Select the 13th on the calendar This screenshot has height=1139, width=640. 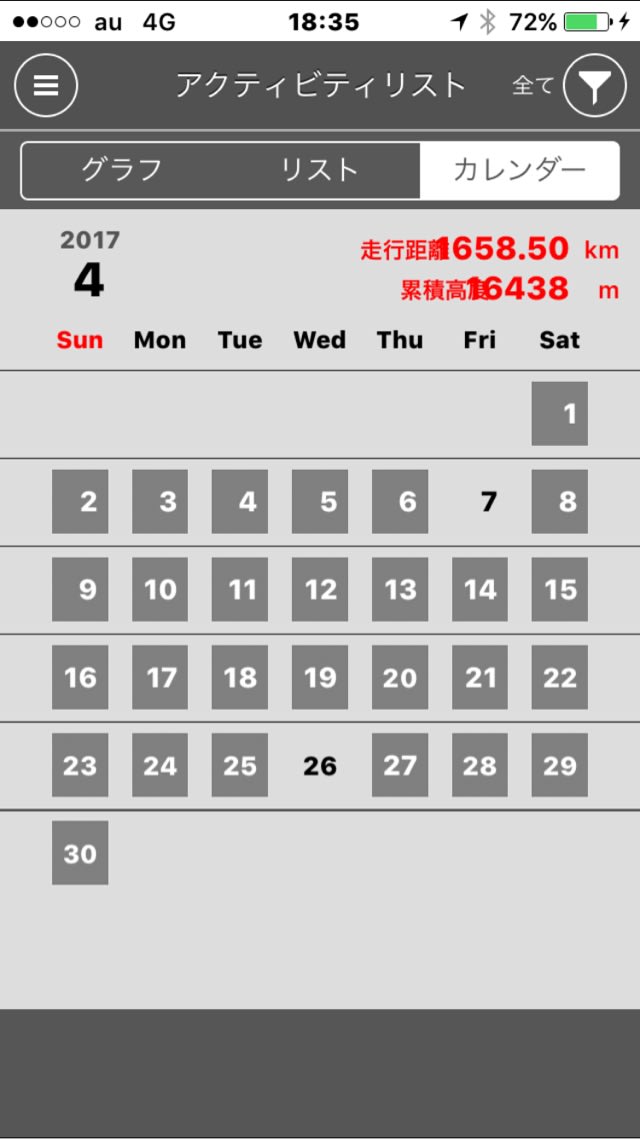tap(400, 590)
